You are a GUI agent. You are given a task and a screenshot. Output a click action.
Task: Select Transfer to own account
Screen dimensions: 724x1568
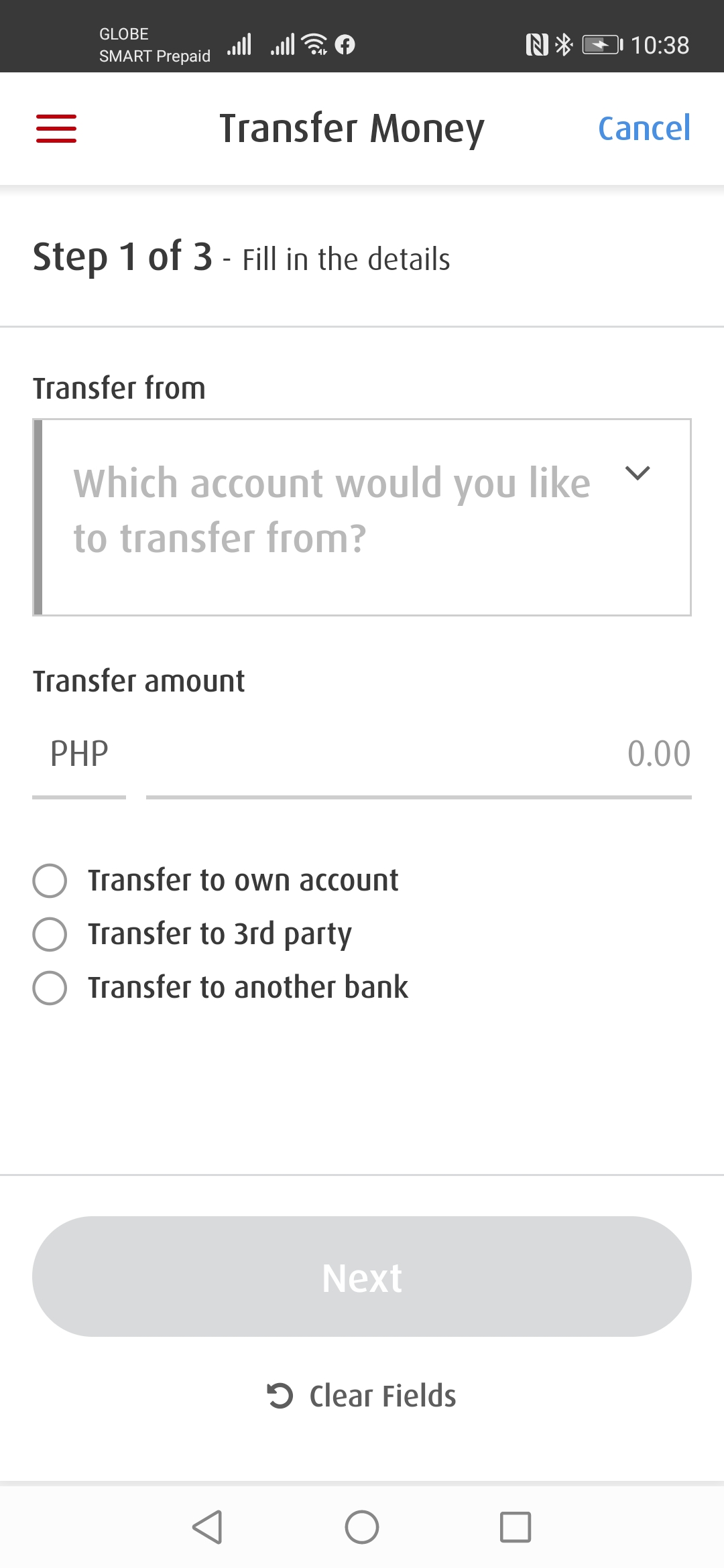215,880
